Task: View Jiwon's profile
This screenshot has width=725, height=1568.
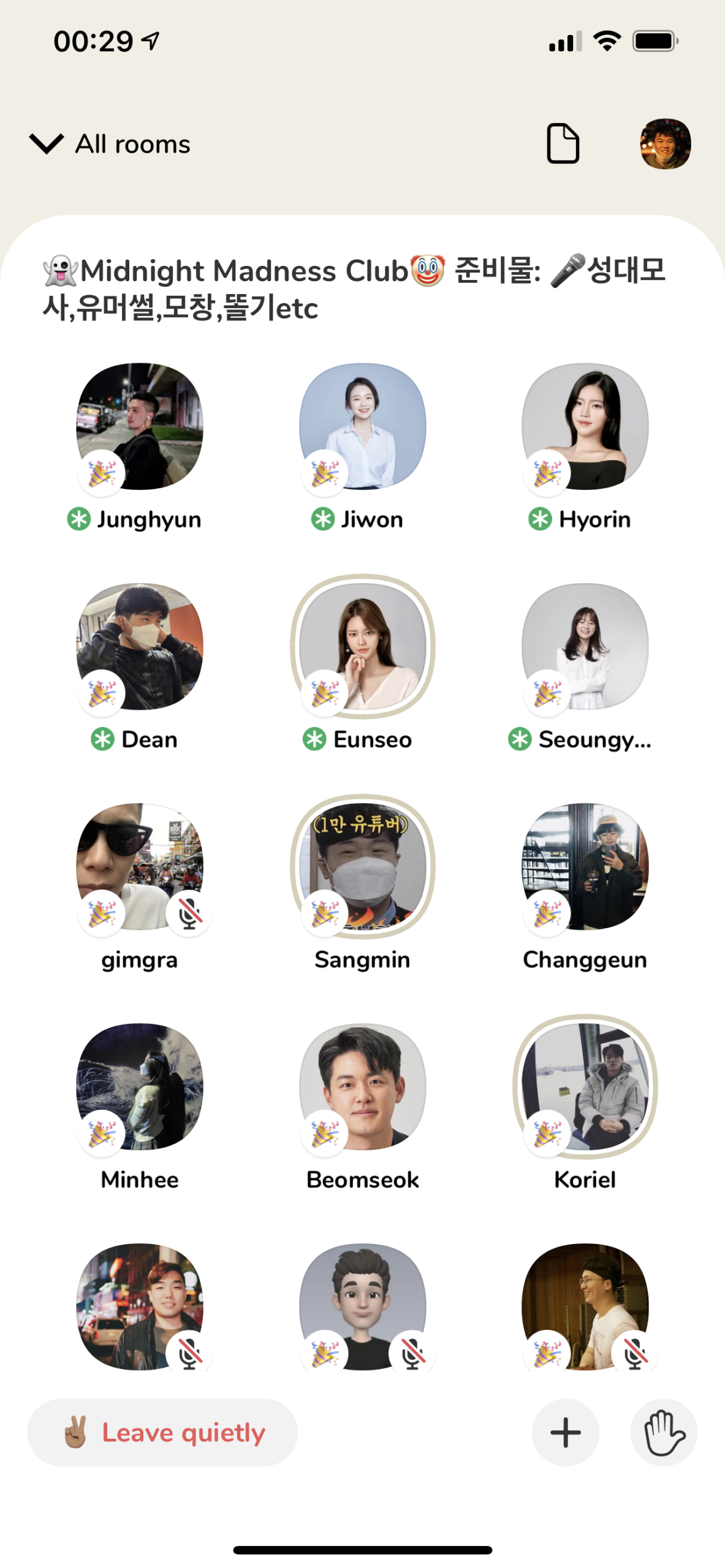Action: pyautogui.click(x=362, y=426)
